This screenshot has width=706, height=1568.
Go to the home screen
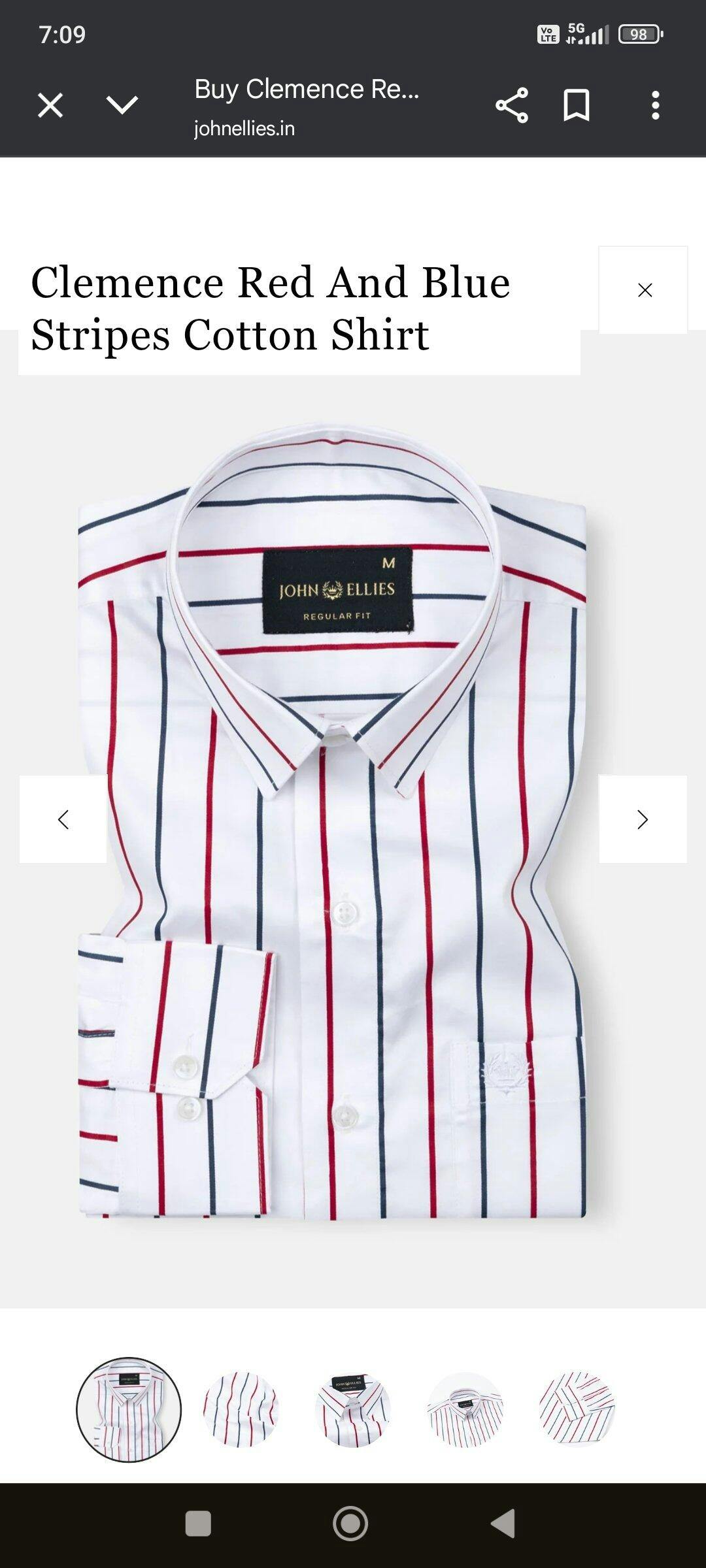(351, 1524)
